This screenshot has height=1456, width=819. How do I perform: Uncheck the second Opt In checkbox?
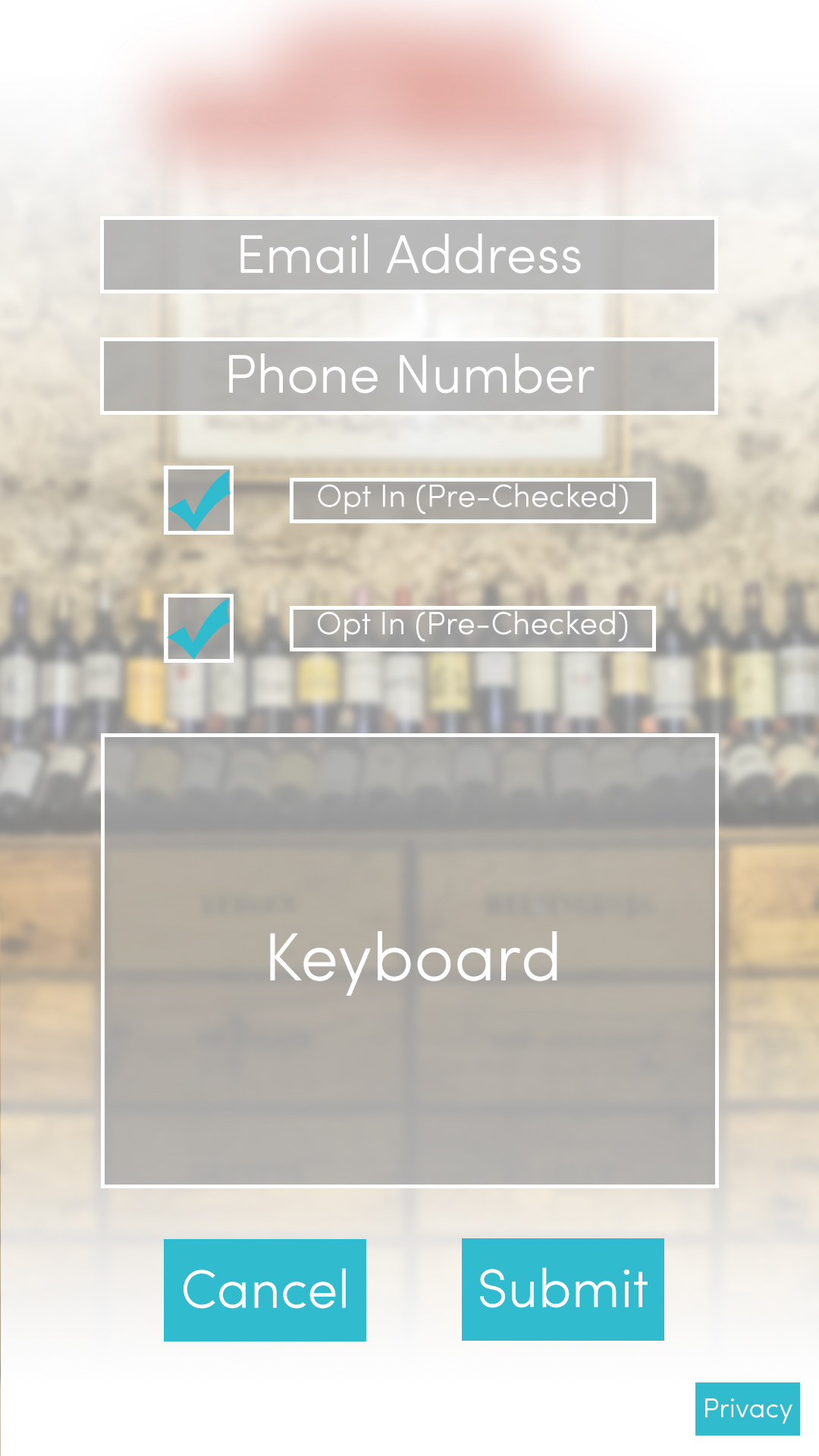199,628
